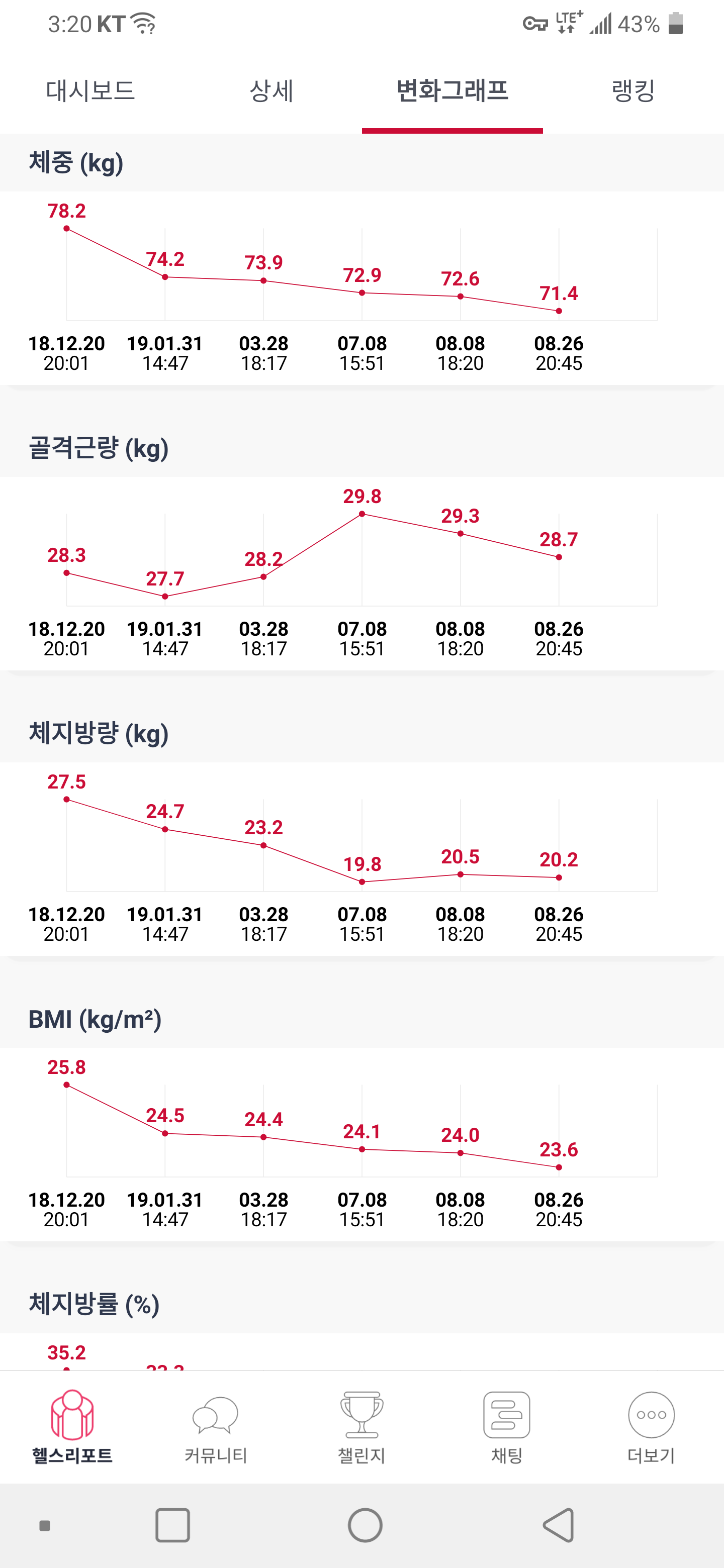Viewport: 724px width, 1568px height.
Task: Select the 변화그래프 tab
Action: (452, 91)
